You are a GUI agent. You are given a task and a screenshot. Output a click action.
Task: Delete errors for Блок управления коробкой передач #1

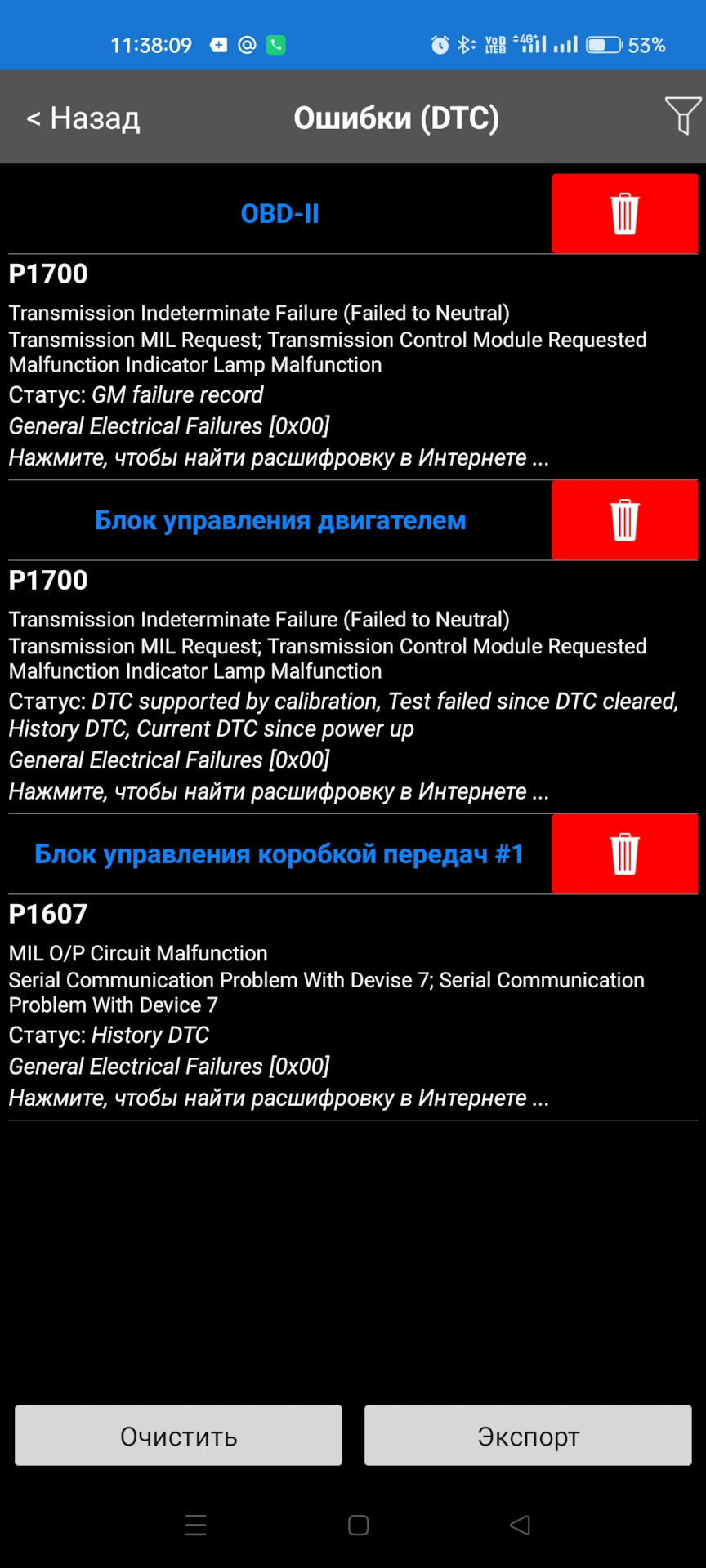tap(624, 854)
